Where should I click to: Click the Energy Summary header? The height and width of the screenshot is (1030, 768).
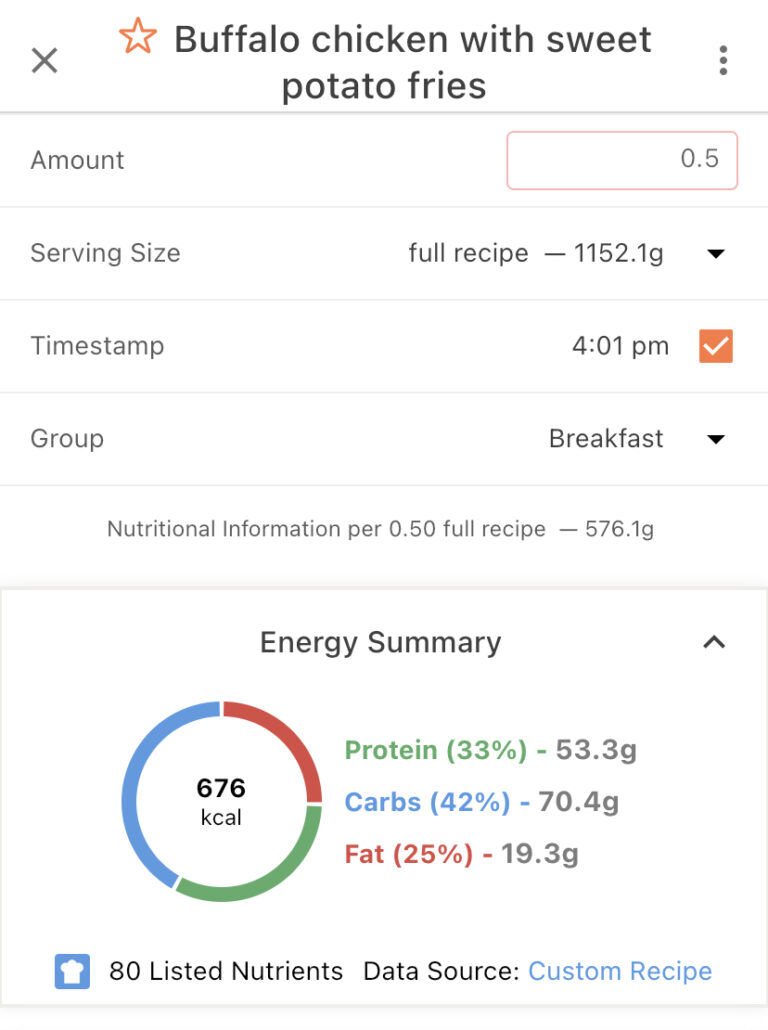[380, 643]
